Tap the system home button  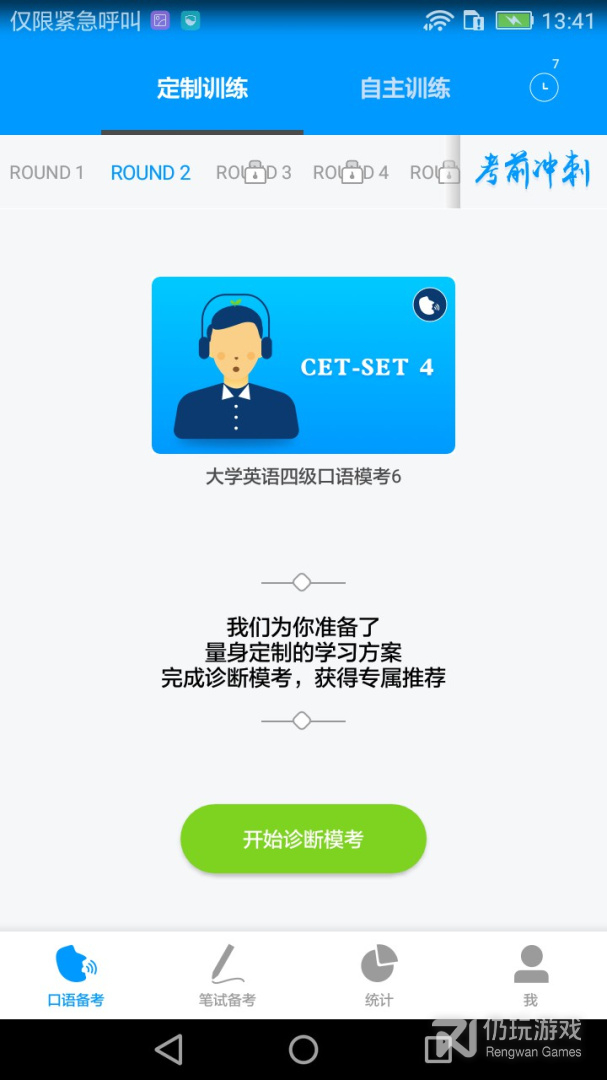303,1049
